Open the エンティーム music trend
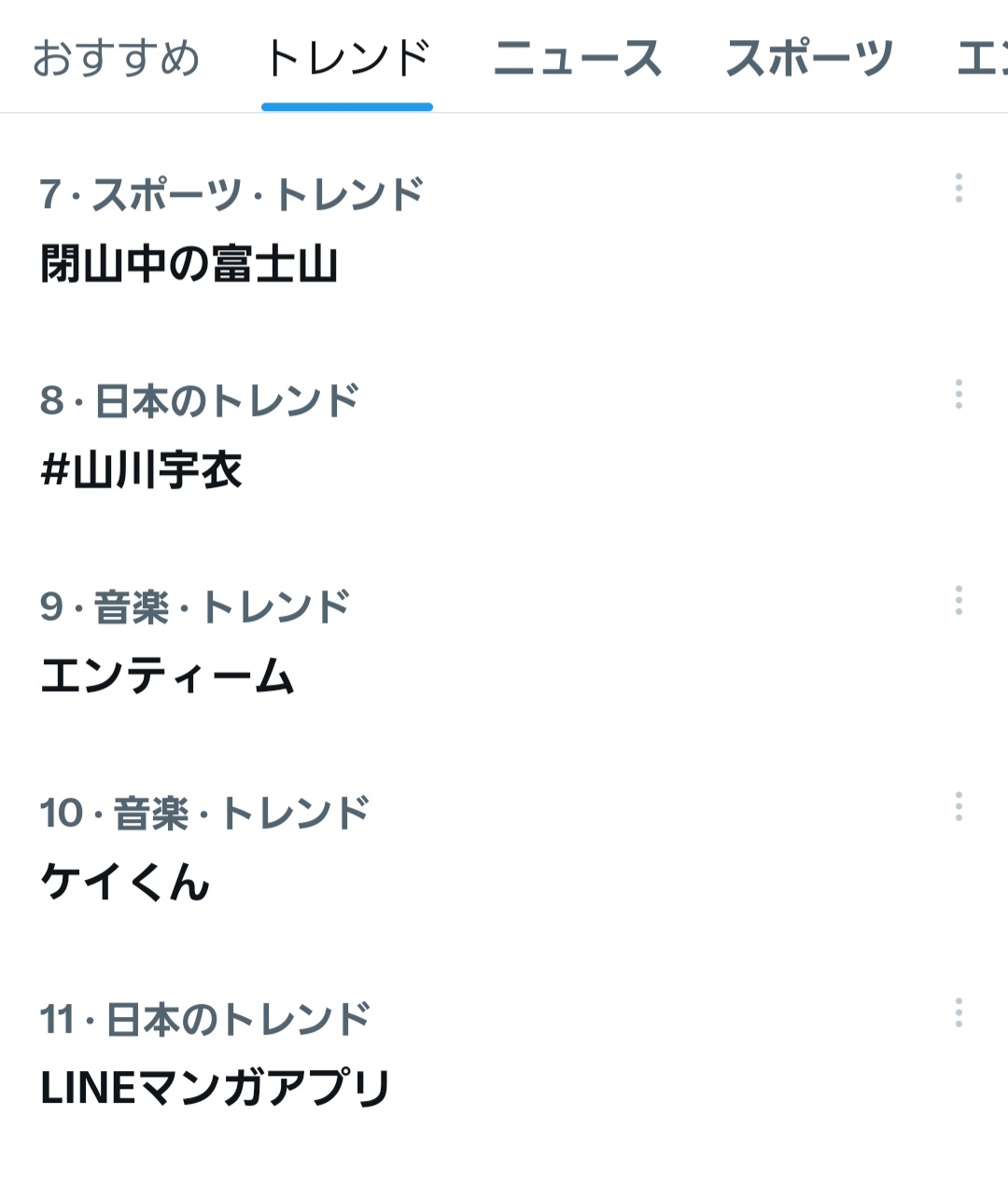Viewport: 1008px width, 1184px height. [168, 676]
